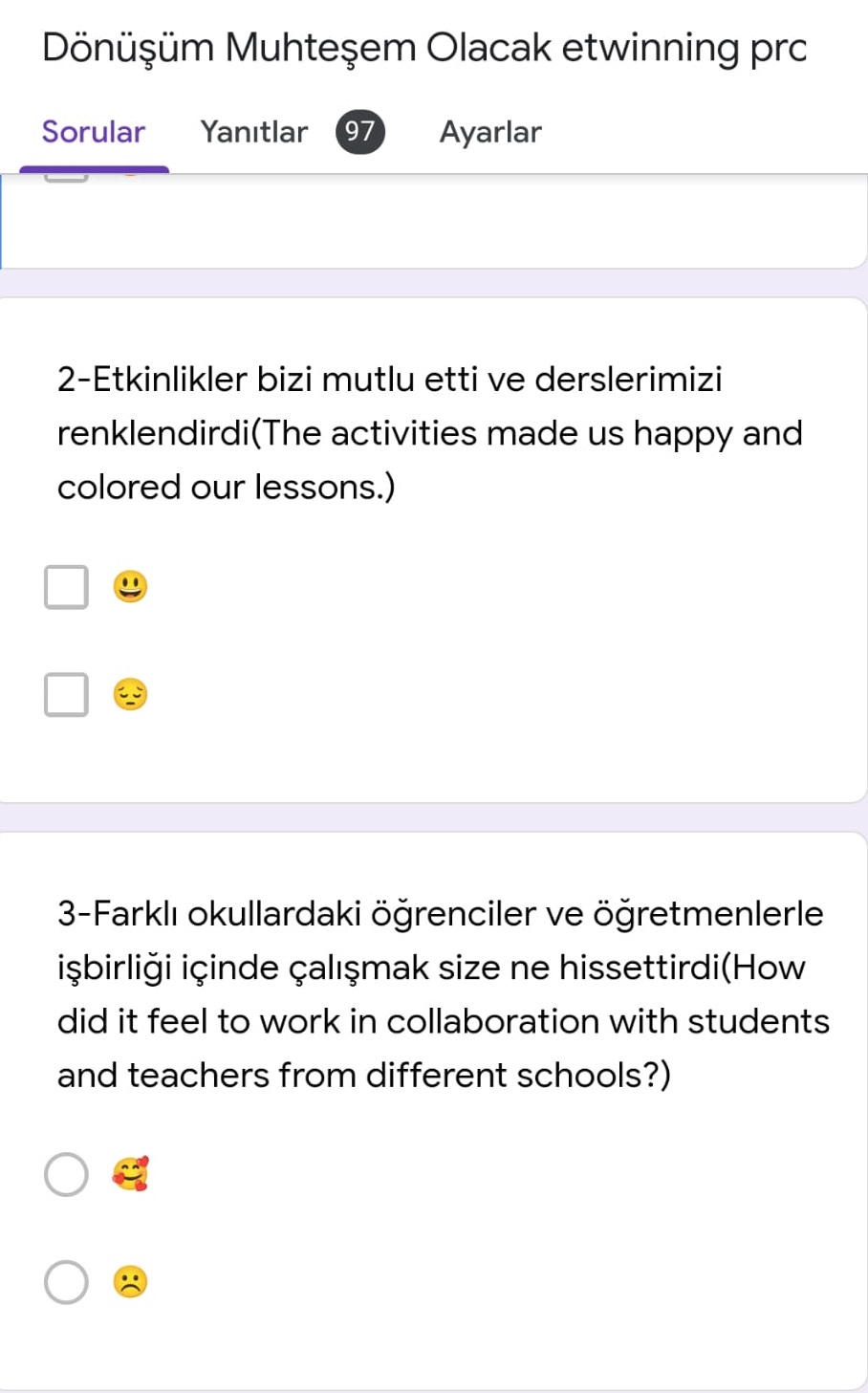Viewport: 868px width, 1393px height.
Task: Select question 2 about activities
Action: click(430, 432)
